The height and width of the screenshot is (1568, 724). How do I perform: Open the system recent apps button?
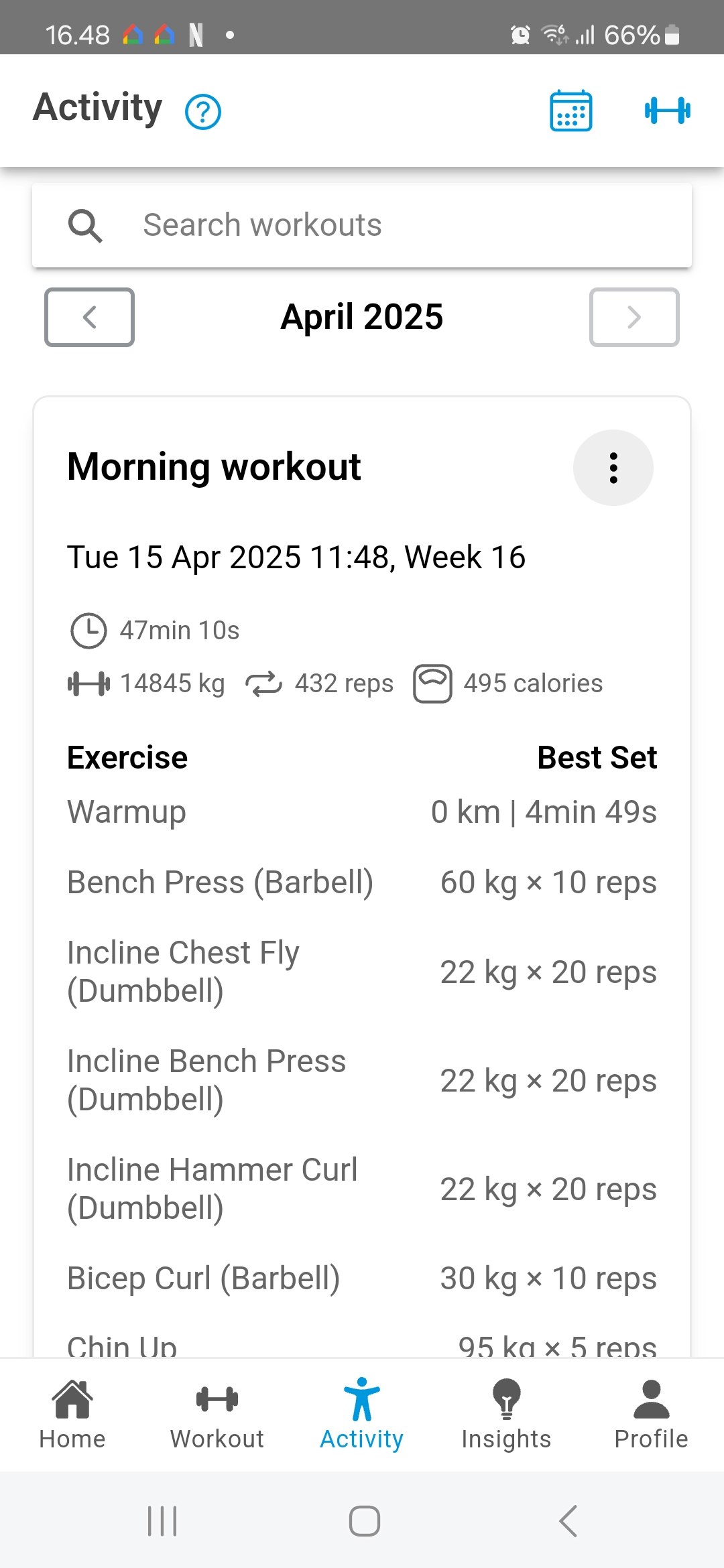pyautogui.click(x=162, y=1521)
